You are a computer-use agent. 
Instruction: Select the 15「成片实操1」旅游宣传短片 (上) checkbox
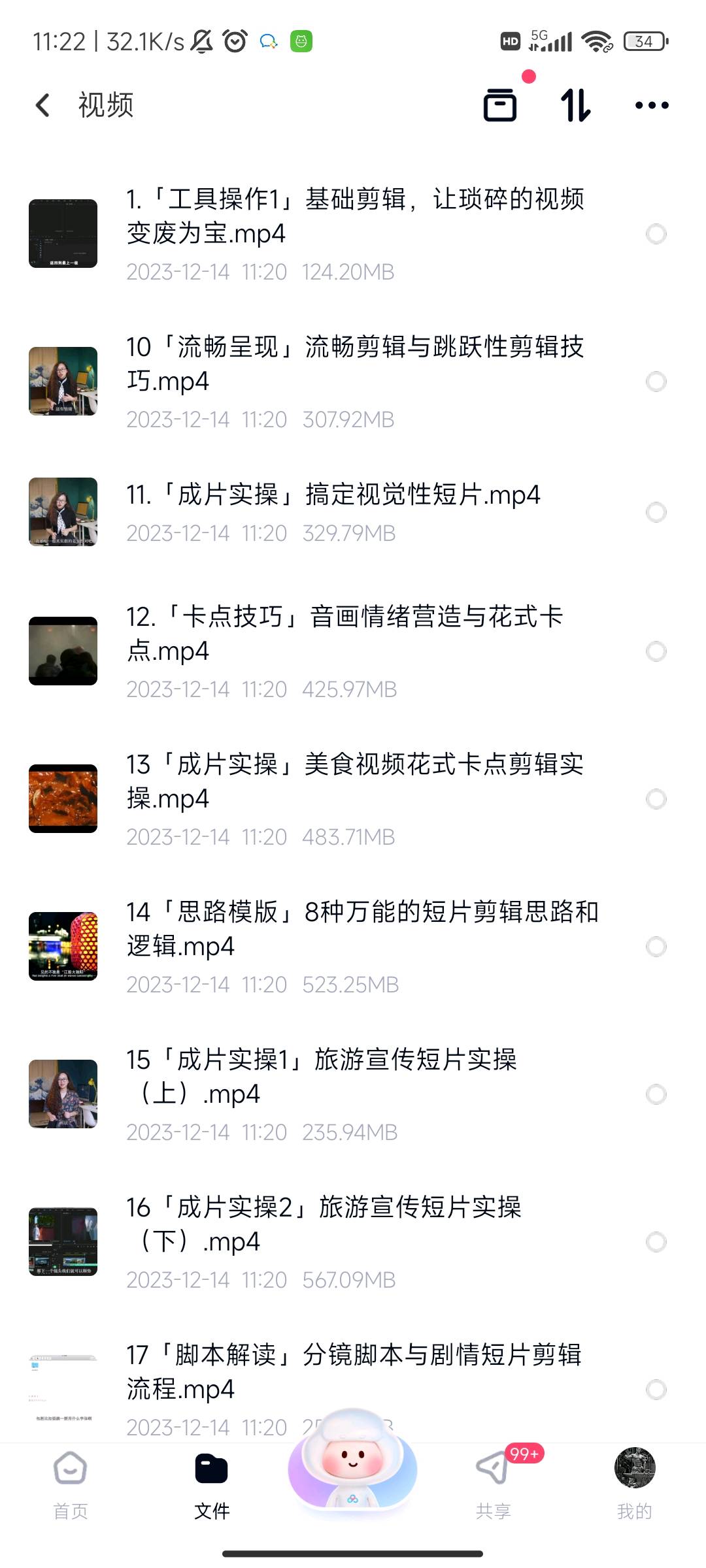coord(656,1094)
